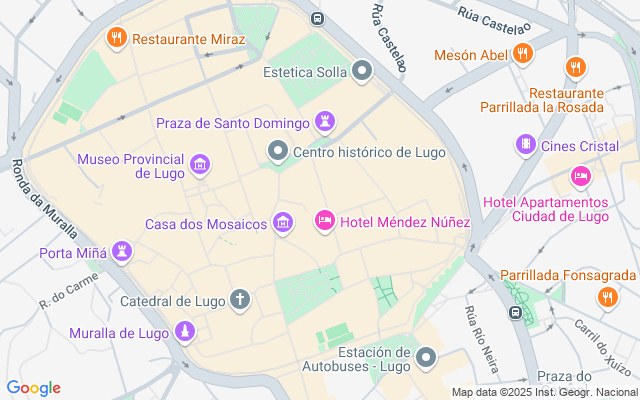Viewport: 640px width, 400px height.
Task: Tap the Restaurante Parrillada la Rosada marker
Action: coord(574,67)
